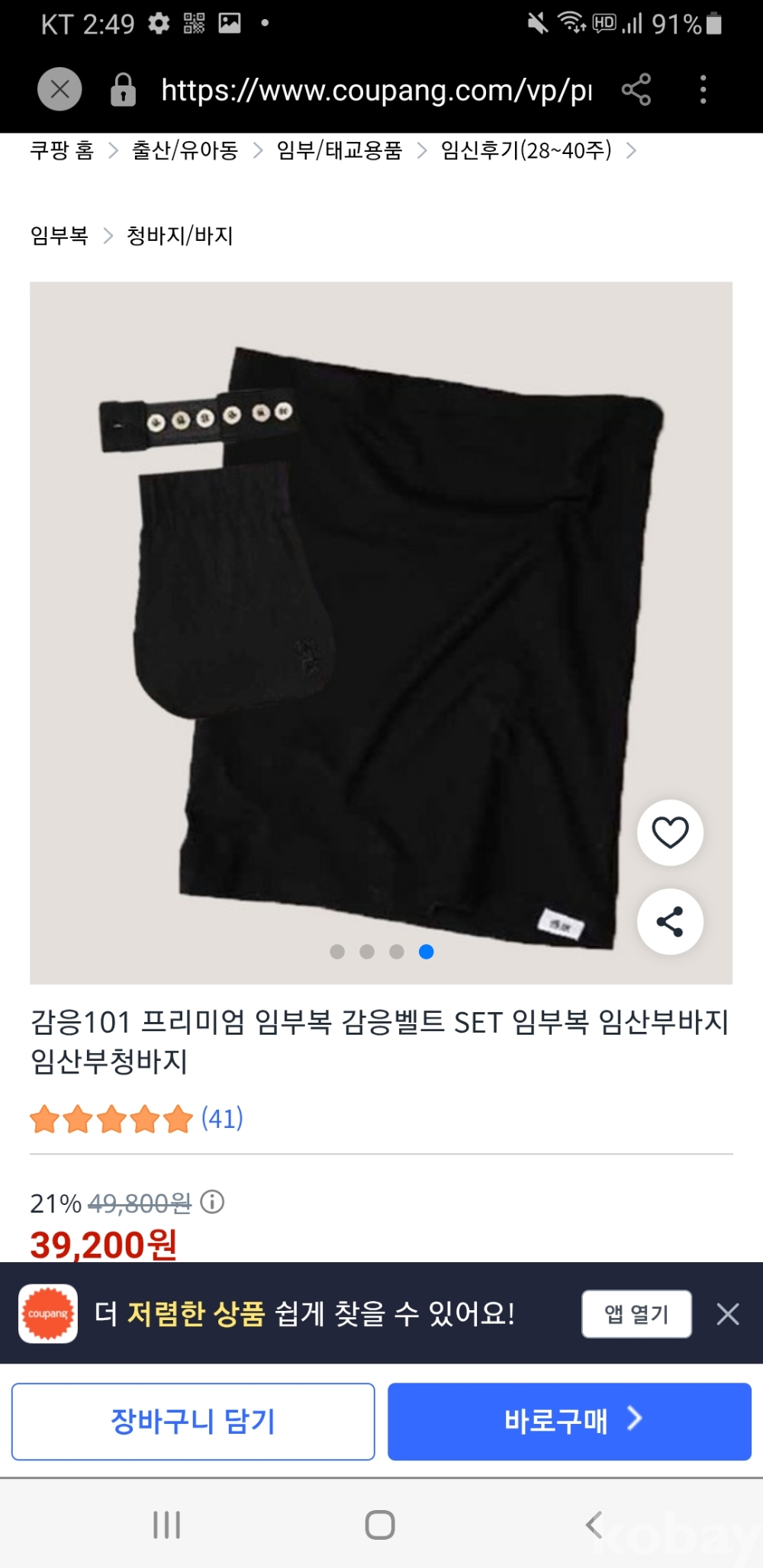
Task: Dismiss the Coupang app banner
Action: 728,1313
